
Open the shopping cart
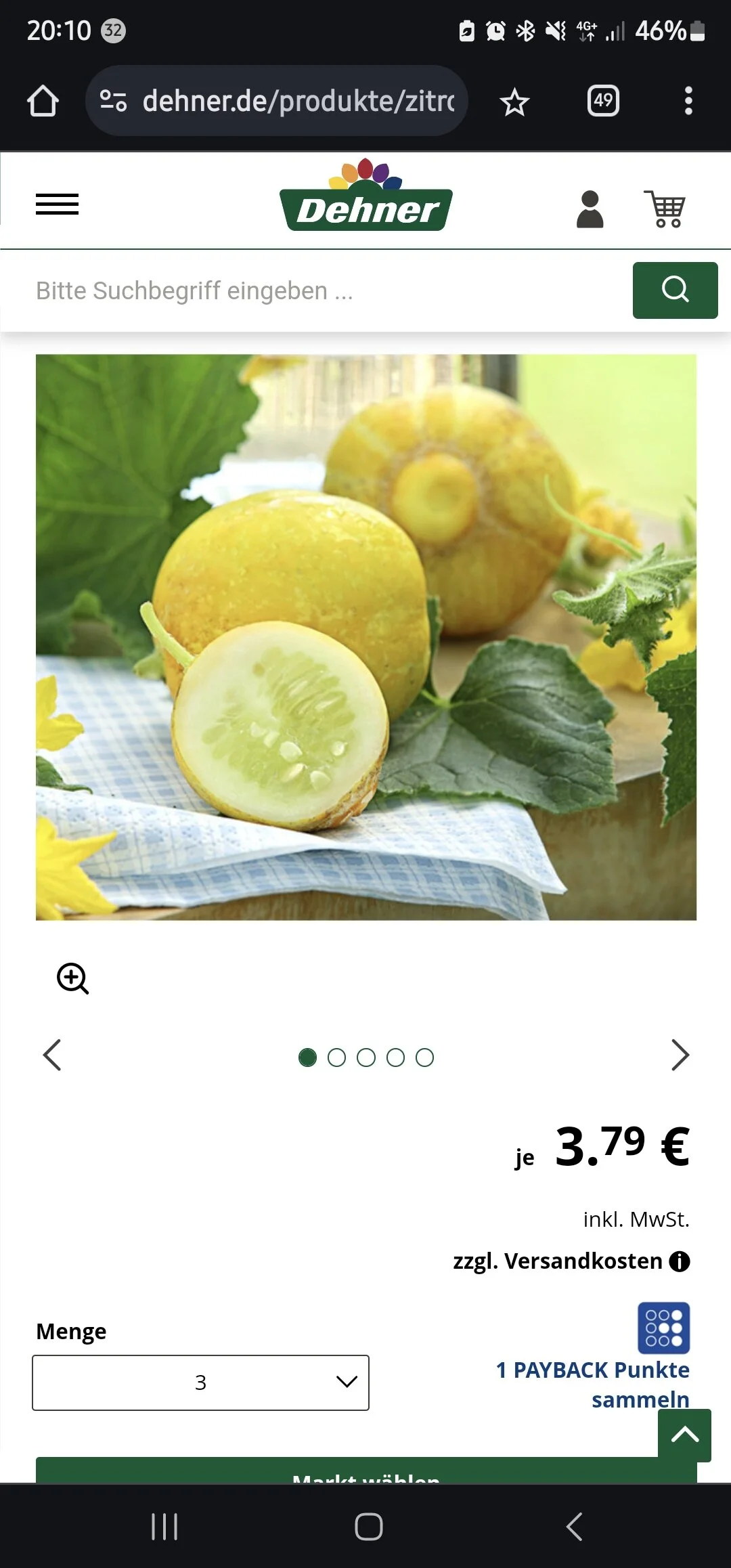click(x=665, y=209)
